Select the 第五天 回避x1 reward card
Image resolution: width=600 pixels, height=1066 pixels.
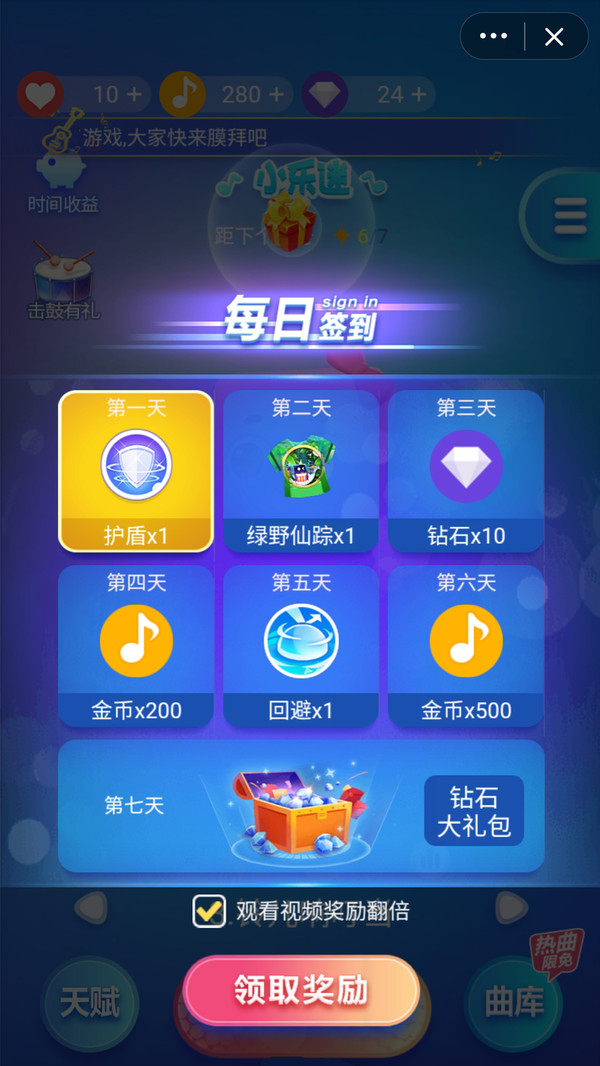(301, 645)
